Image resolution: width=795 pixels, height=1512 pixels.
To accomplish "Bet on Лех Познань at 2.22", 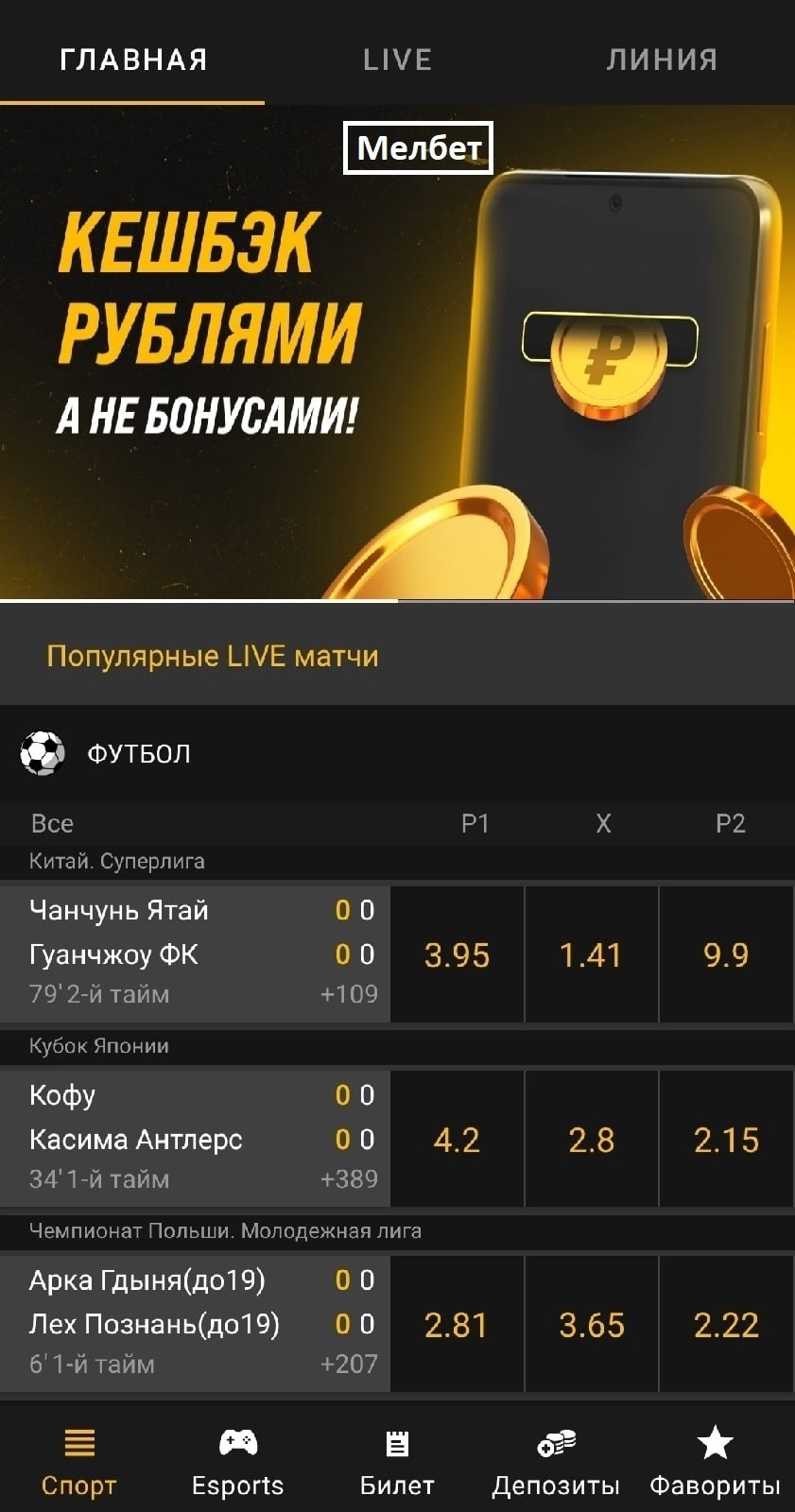I will pos(726,1325).
